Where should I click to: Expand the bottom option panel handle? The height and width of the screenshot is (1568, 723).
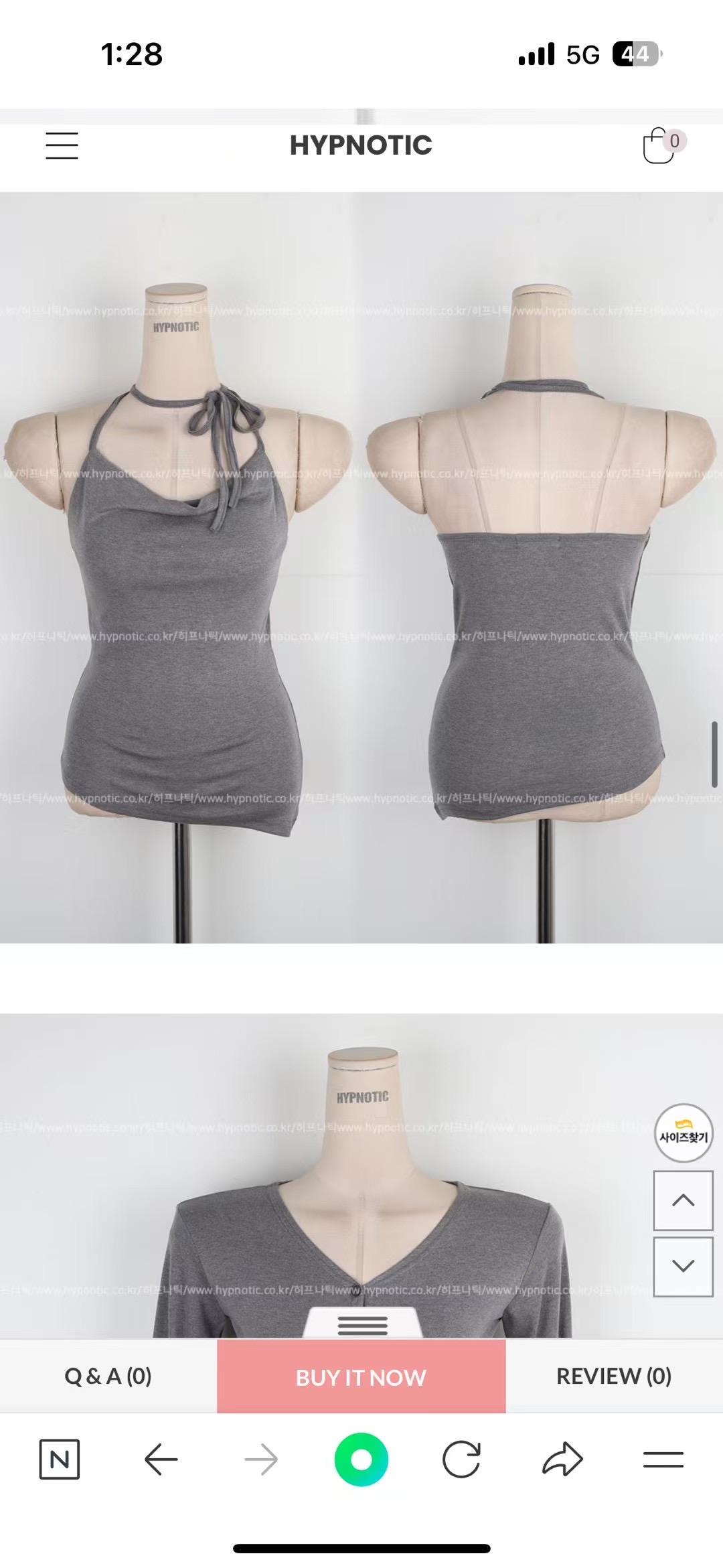(x=362, y=1324)
